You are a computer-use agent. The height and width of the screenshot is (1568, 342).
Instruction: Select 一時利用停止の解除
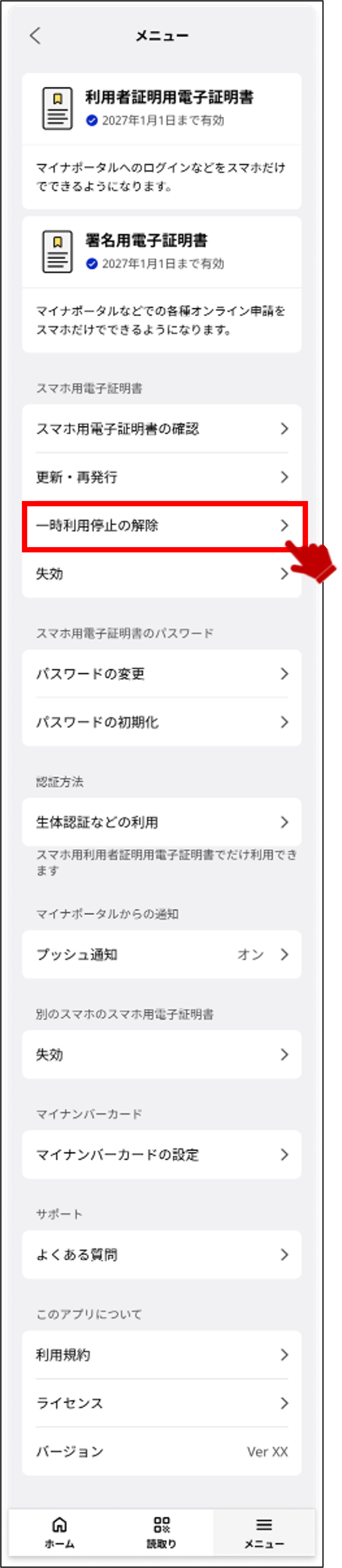tap(161, 525)
